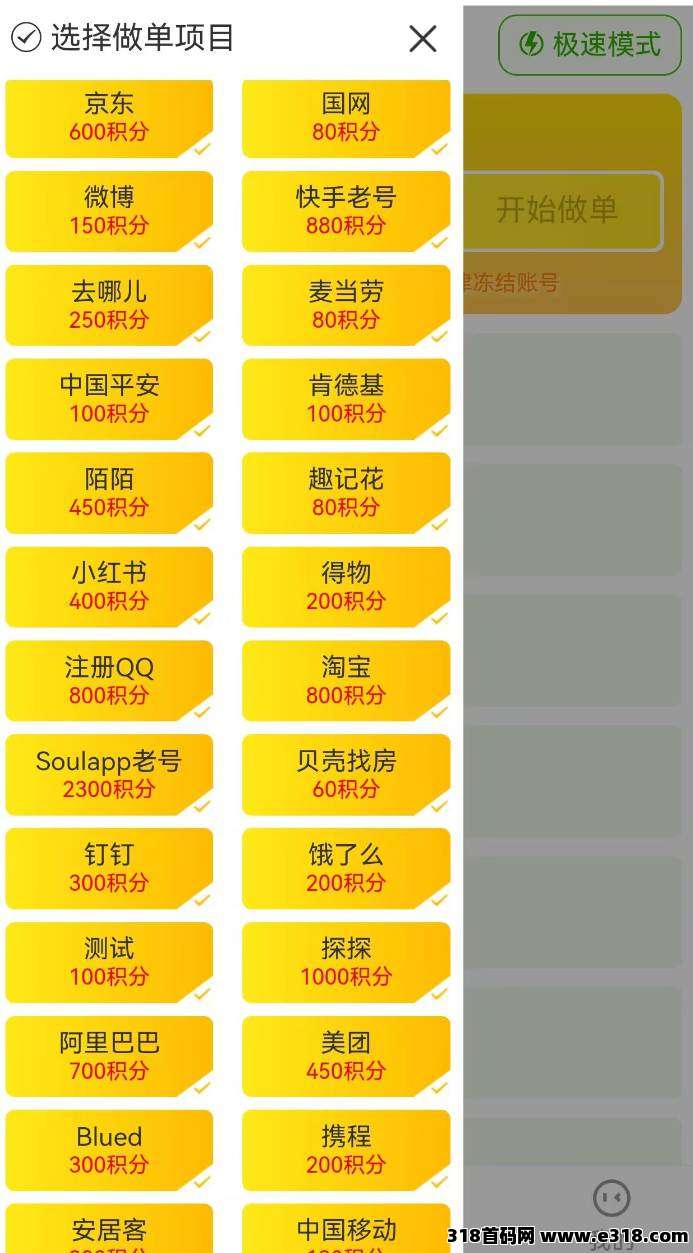Select the 中国平安 100积分 project
693x1253 pixels.
[x=109, y=399]
